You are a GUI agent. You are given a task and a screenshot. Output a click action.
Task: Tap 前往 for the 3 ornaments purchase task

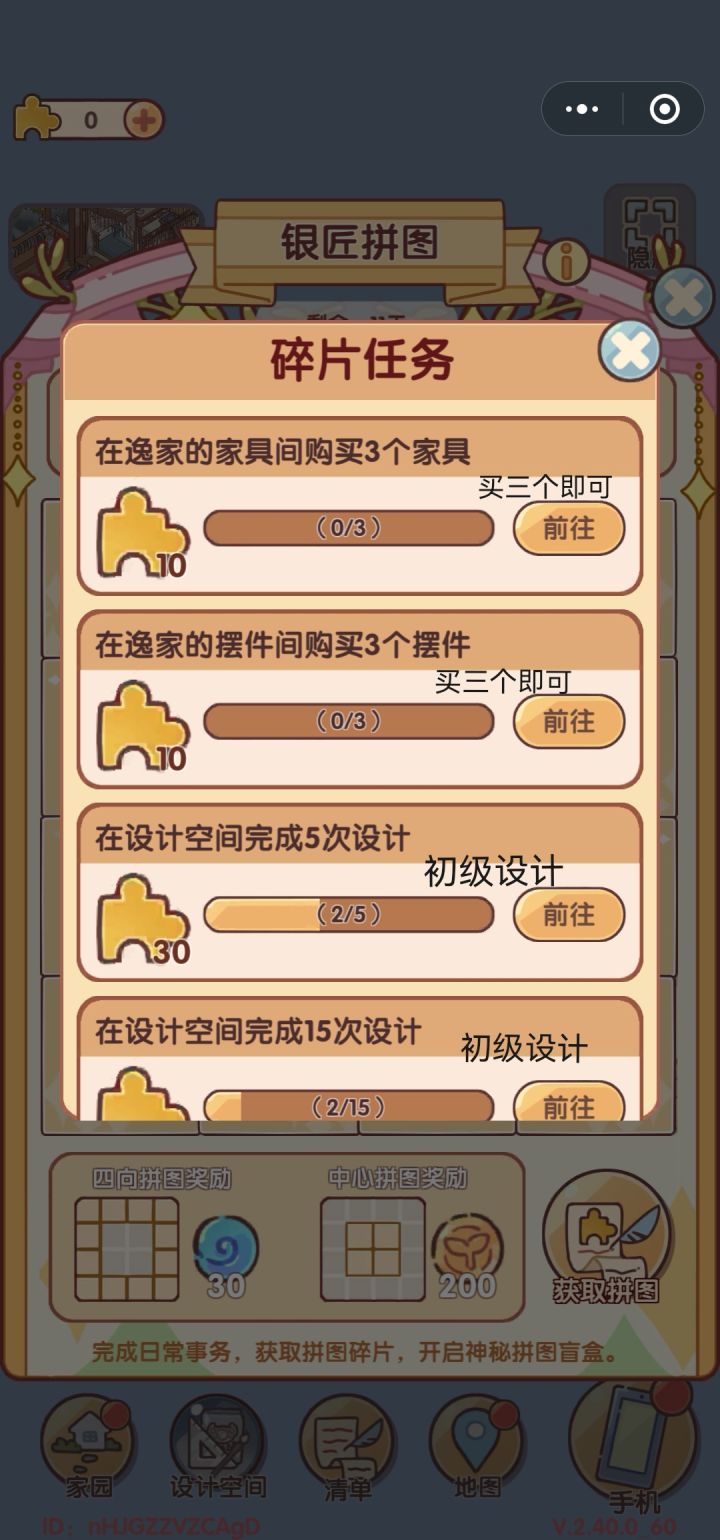pos(568,721)
